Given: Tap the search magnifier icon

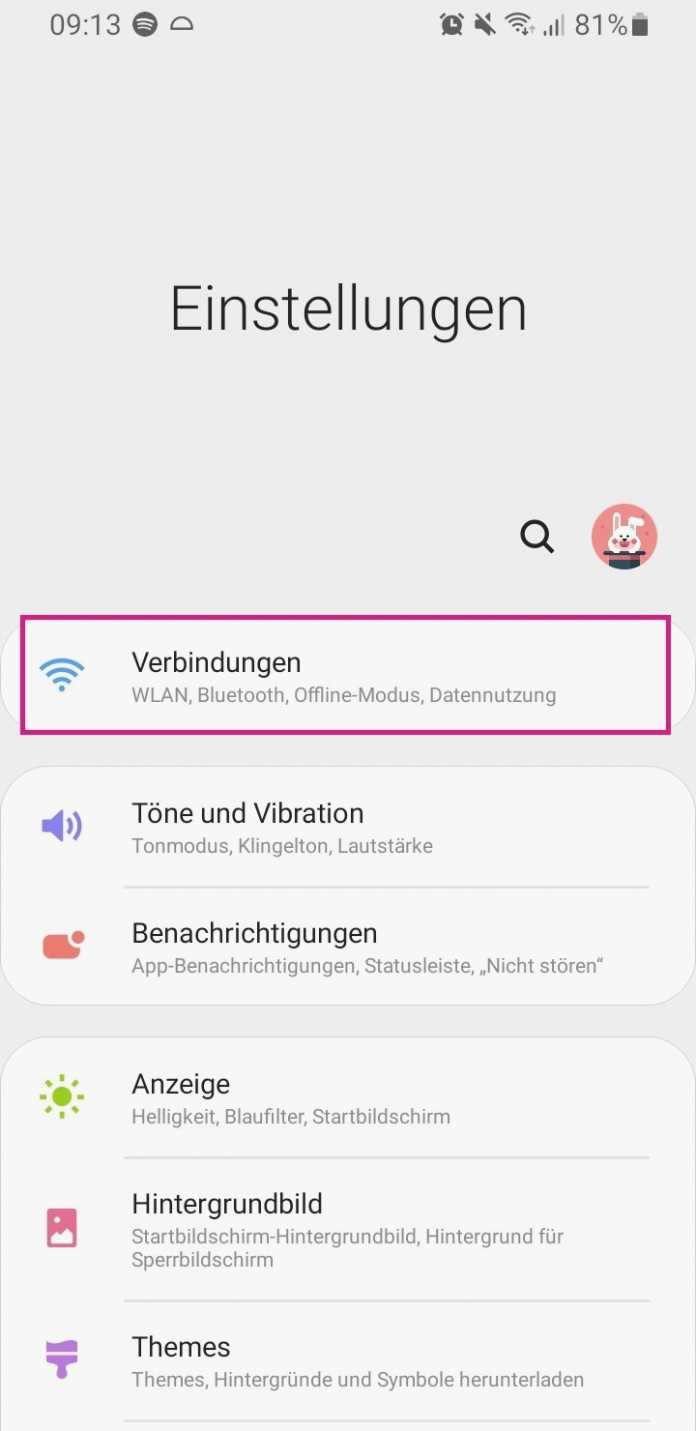Looking at the screenshot, I should [537, 537].
